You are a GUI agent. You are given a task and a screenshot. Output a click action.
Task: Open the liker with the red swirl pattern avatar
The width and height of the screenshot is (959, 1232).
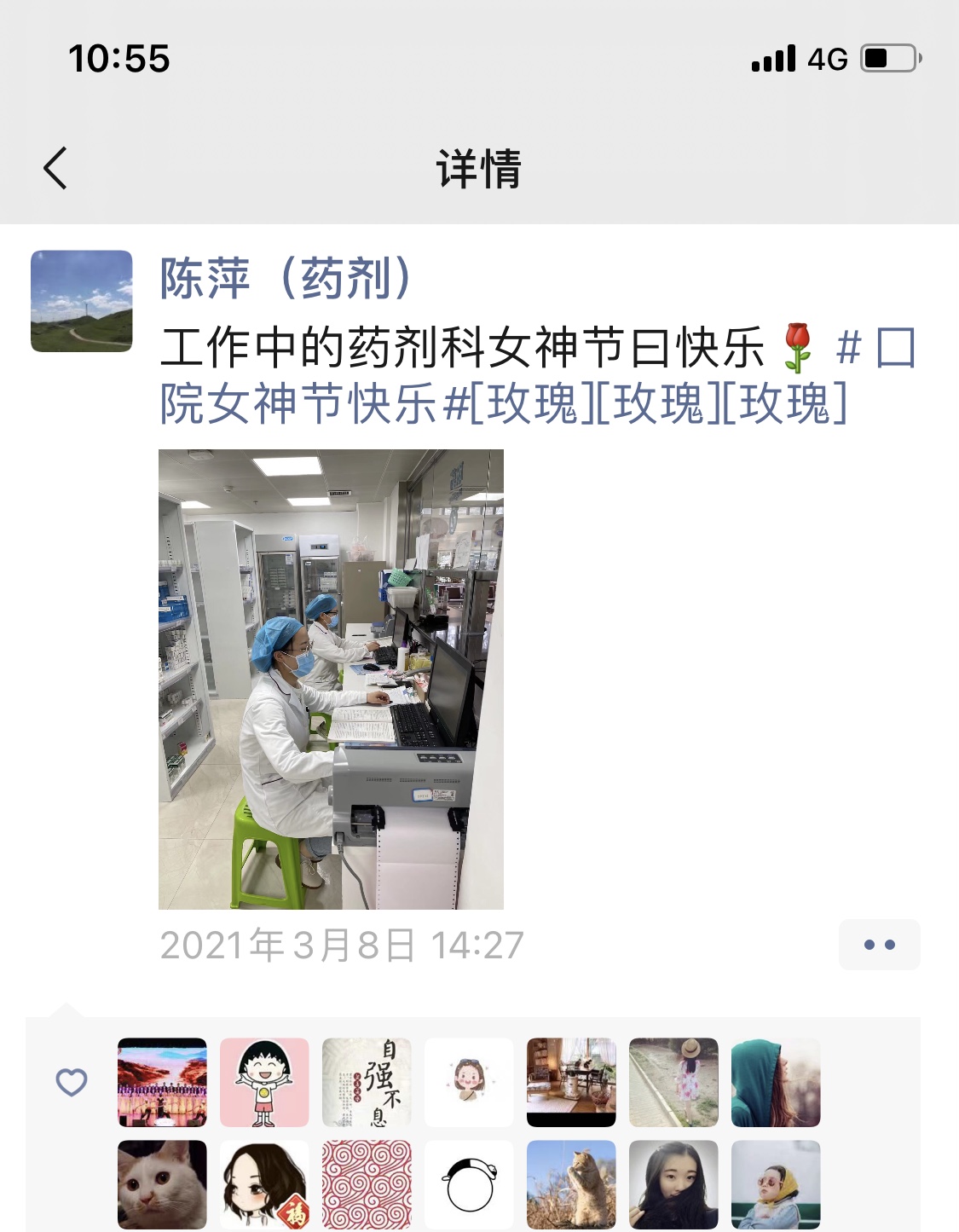point(367,1184)
